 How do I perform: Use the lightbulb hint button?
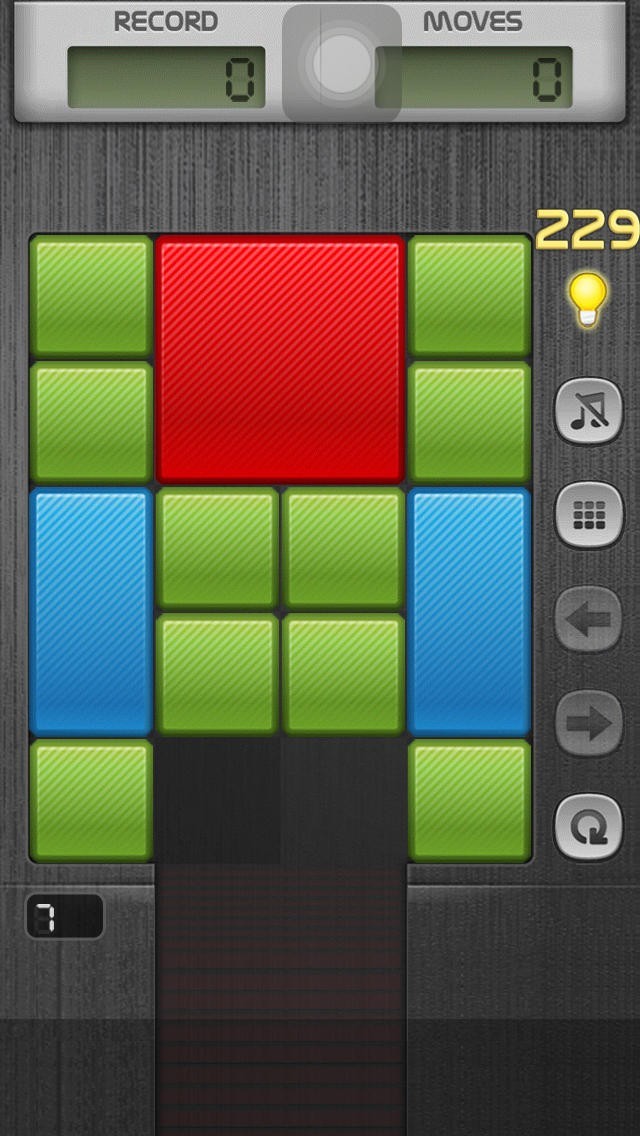[x=587, y=301]
